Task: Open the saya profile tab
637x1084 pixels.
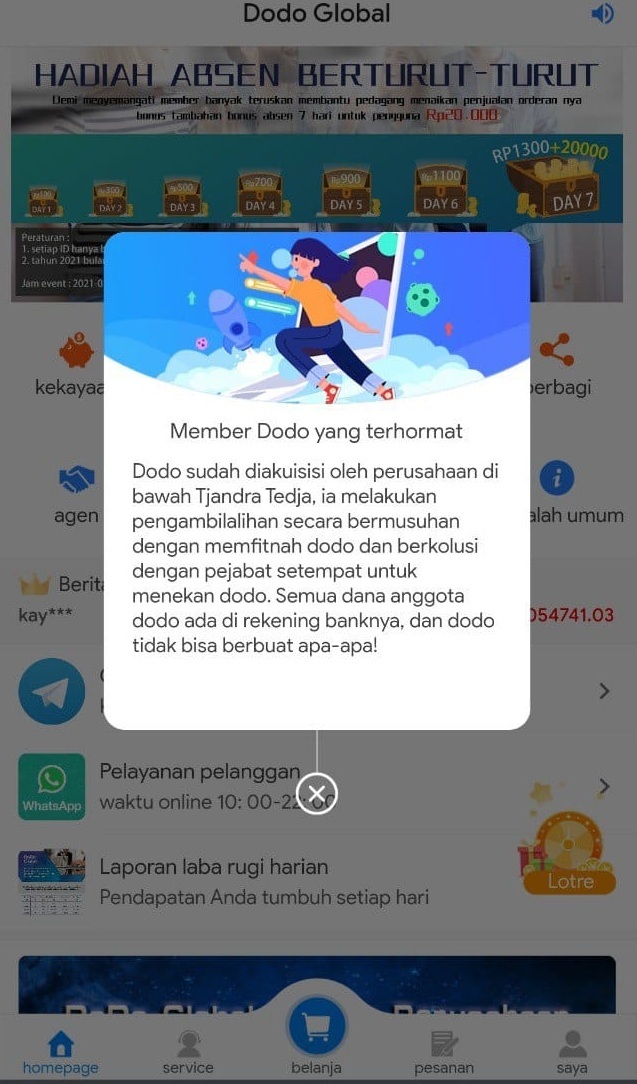Action: tap(572, 1052)
